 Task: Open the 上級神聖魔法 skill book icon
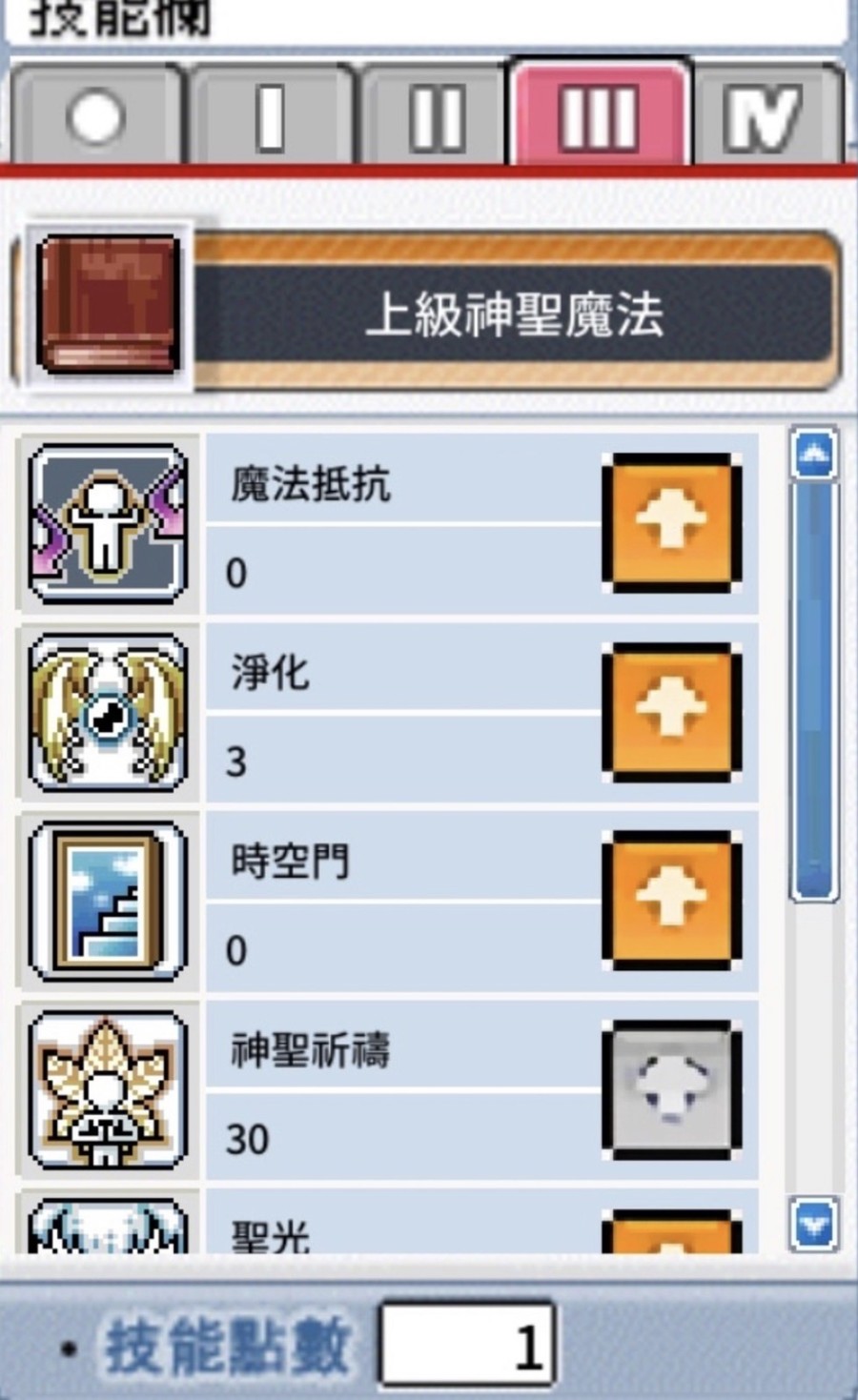[x=108, y=305]
